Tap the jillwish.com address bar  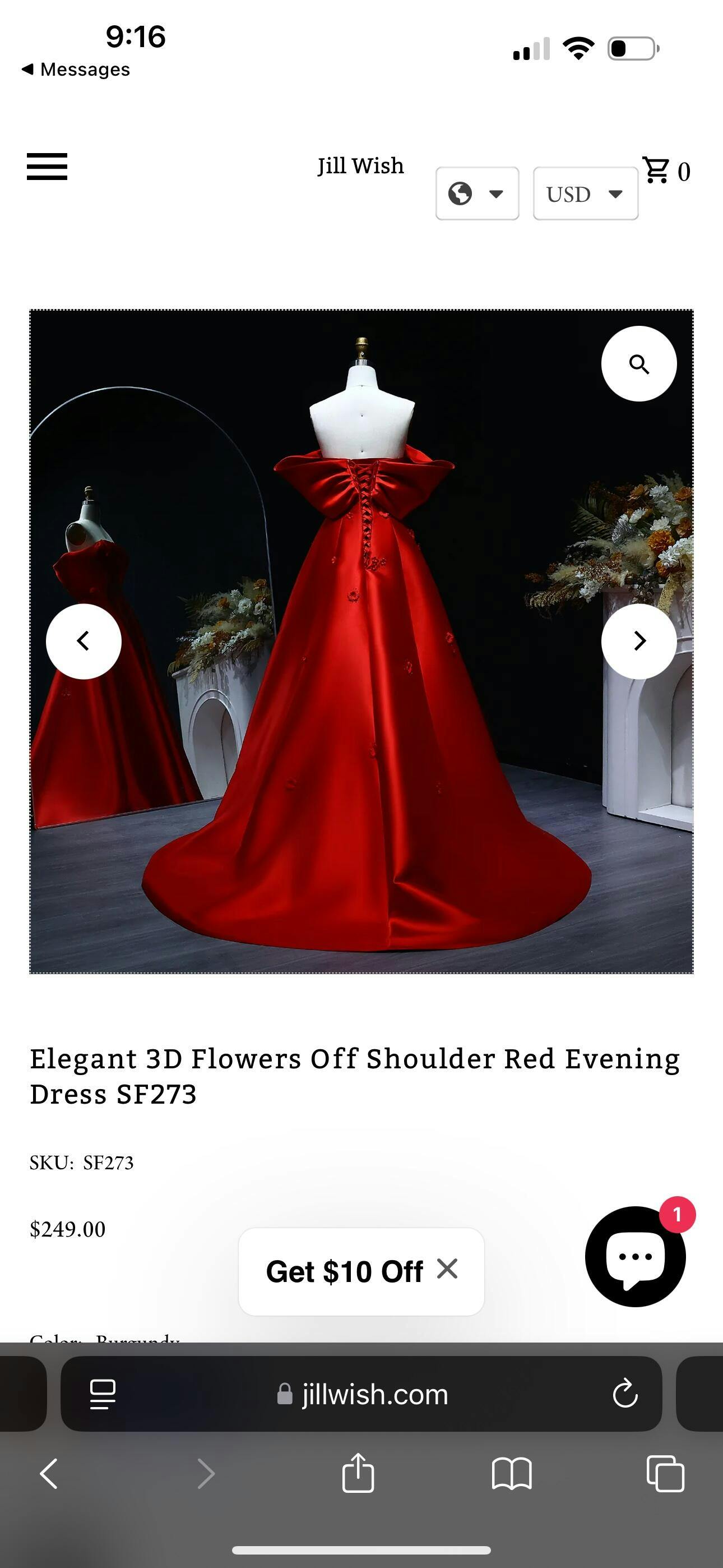point(363,1394)
